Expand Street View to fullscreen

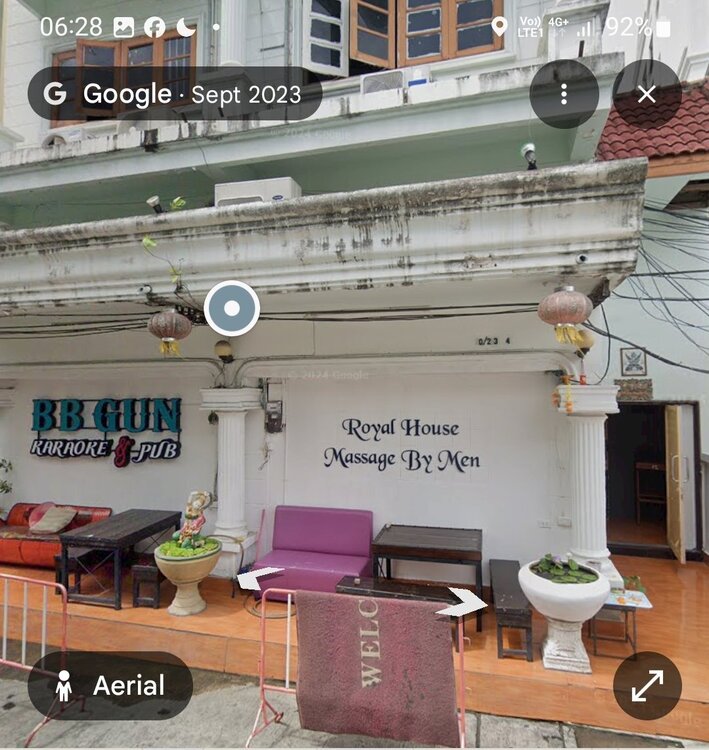[647, 685]
